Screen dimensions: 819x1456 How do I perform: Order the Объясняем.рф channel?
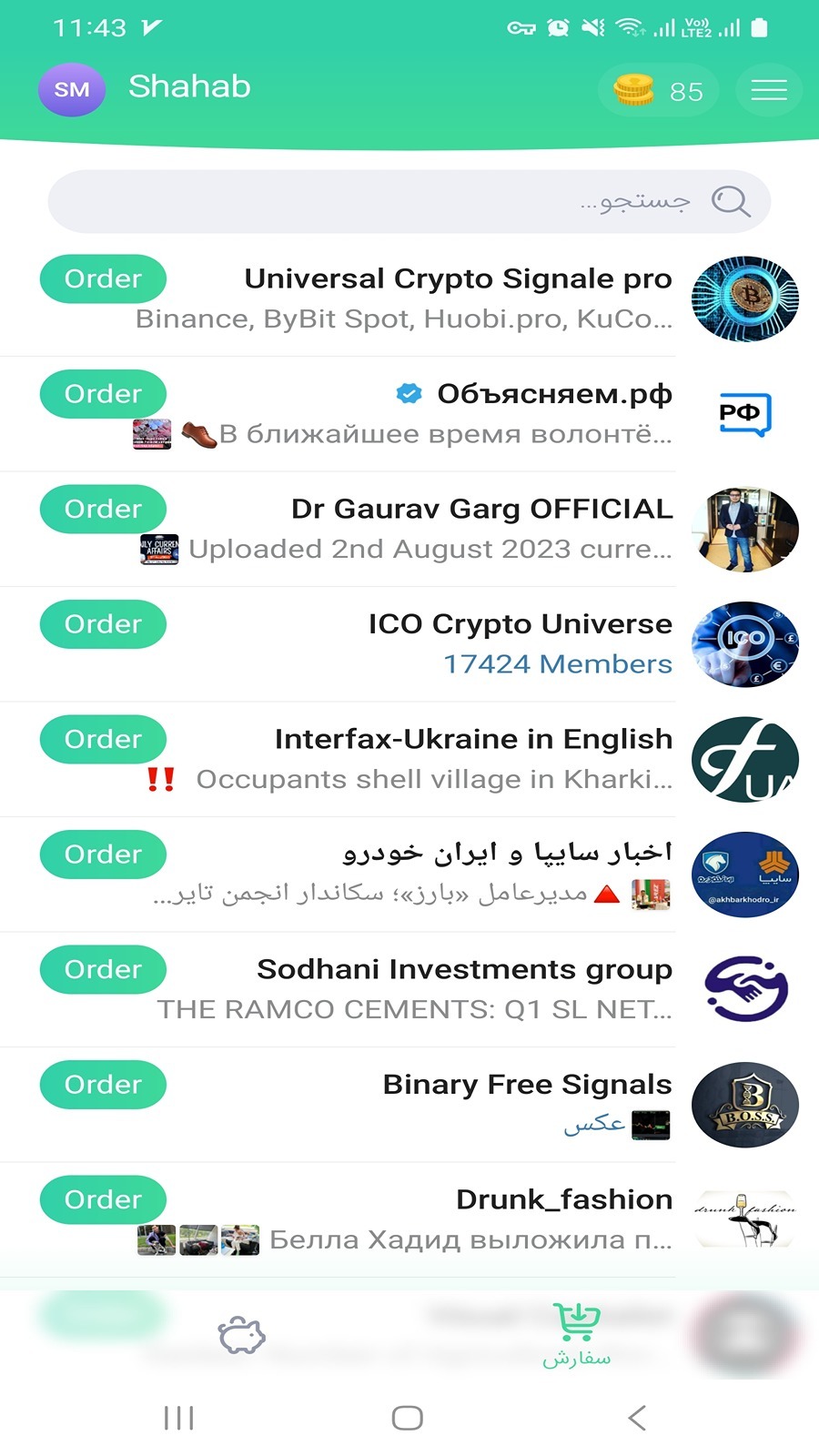(x=103, y=394)
